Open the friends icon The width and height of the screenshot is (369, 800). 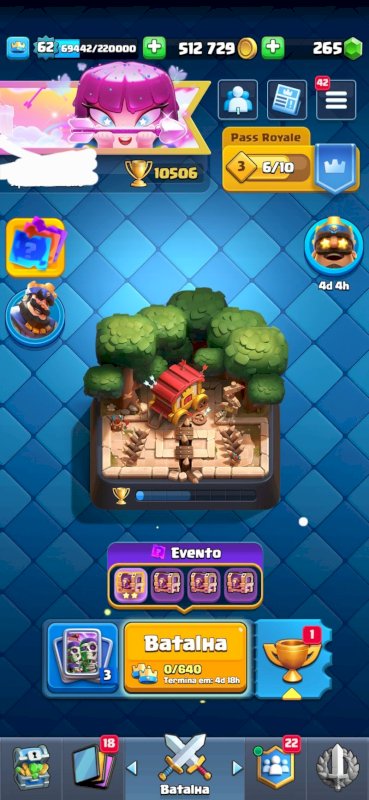[238, 99]
